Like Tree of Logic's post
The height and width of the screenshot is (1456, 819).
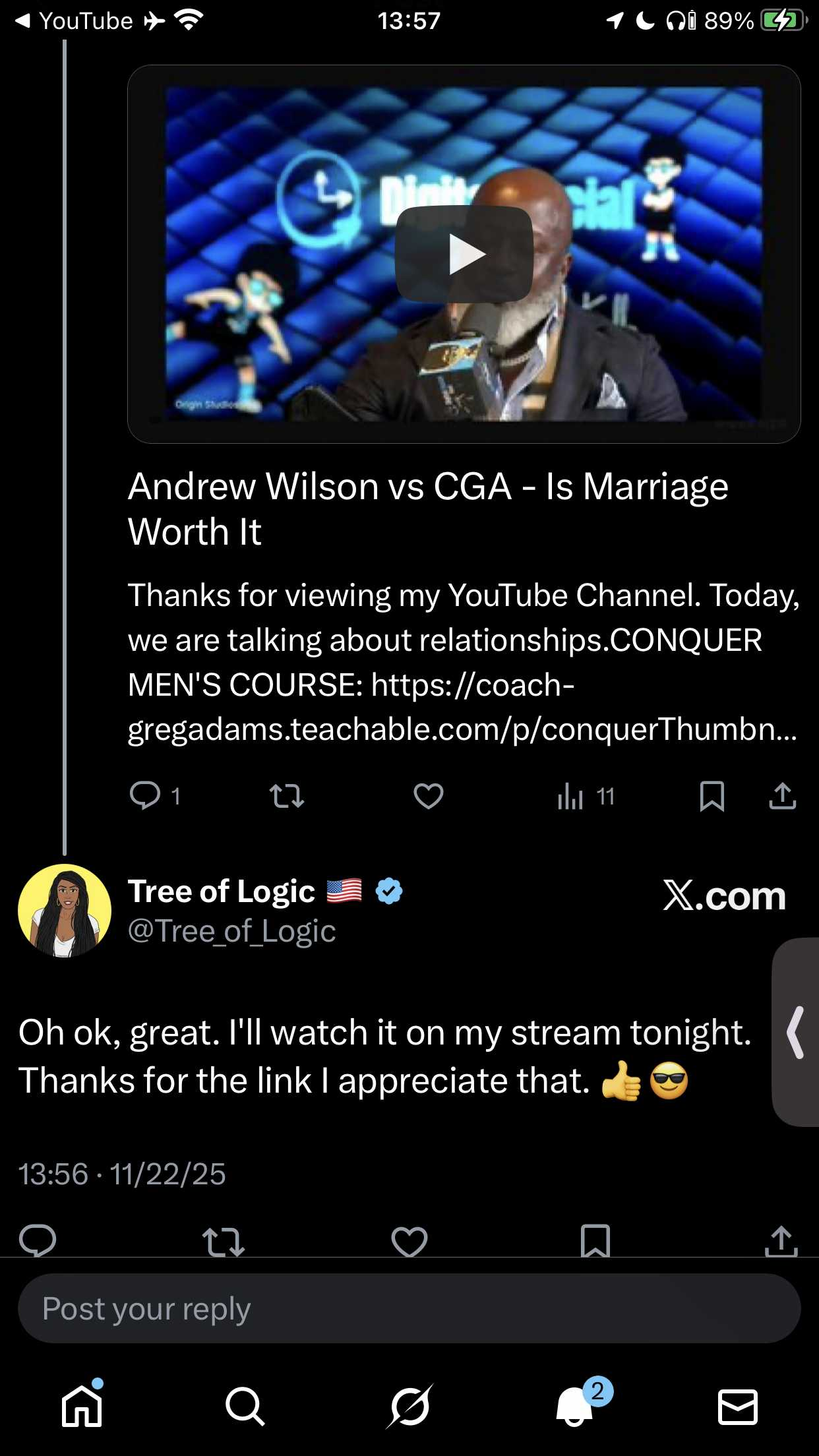click(x=409, y=1242)
